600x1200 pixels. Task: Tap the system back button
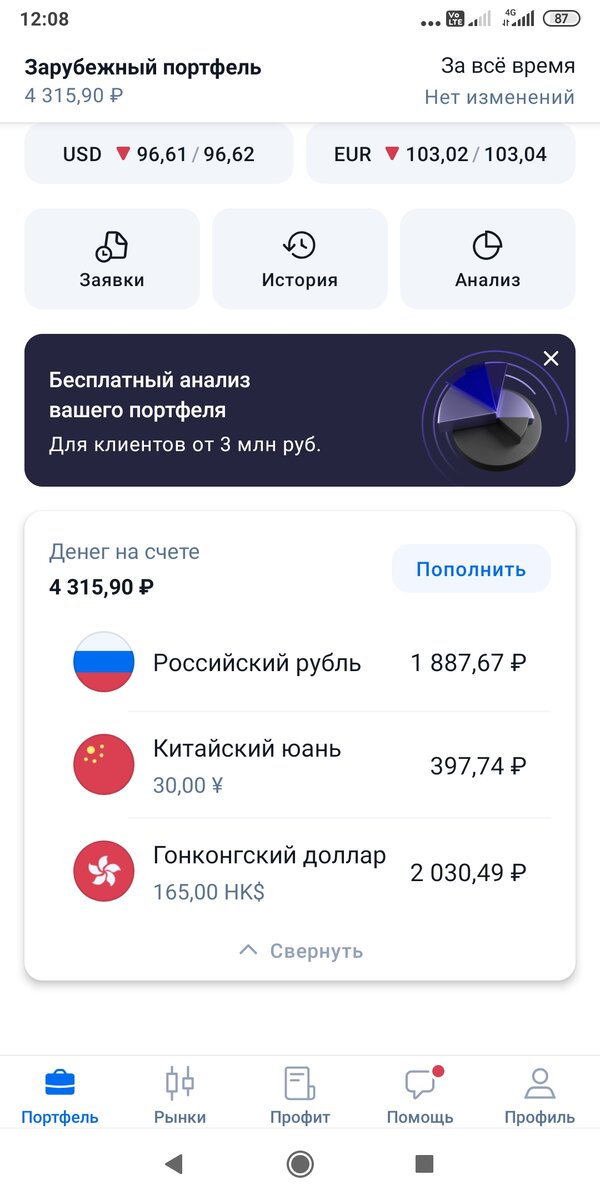tap(174, 1163)
